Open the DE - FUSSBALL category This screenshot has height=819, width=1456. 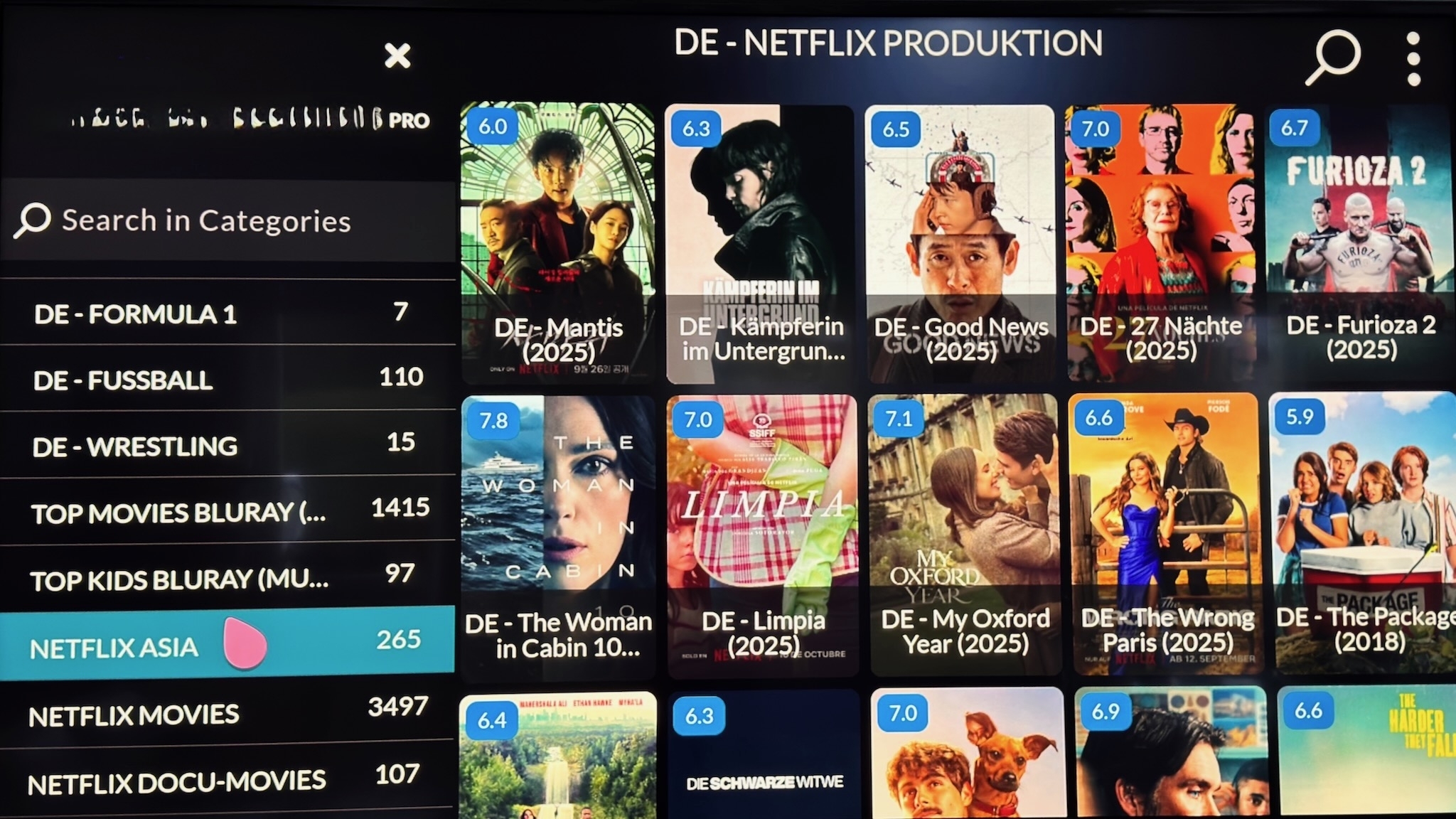227,379
